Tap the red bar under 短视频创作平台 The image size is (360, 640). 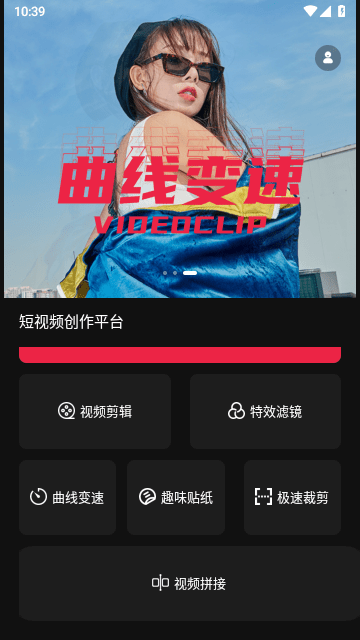pos(180,355)
